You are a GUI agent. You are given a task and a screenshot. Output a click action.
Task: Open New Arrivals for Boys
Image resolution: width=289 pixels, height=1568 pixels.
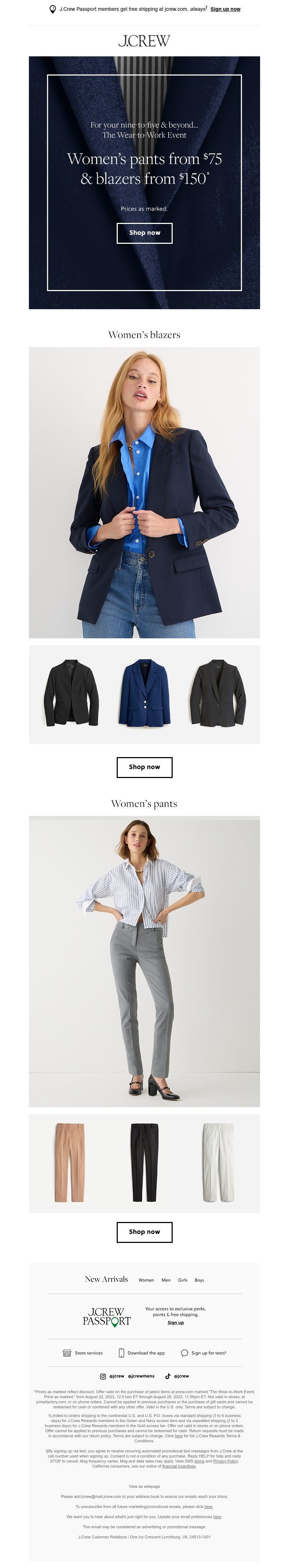point(199,1280)
